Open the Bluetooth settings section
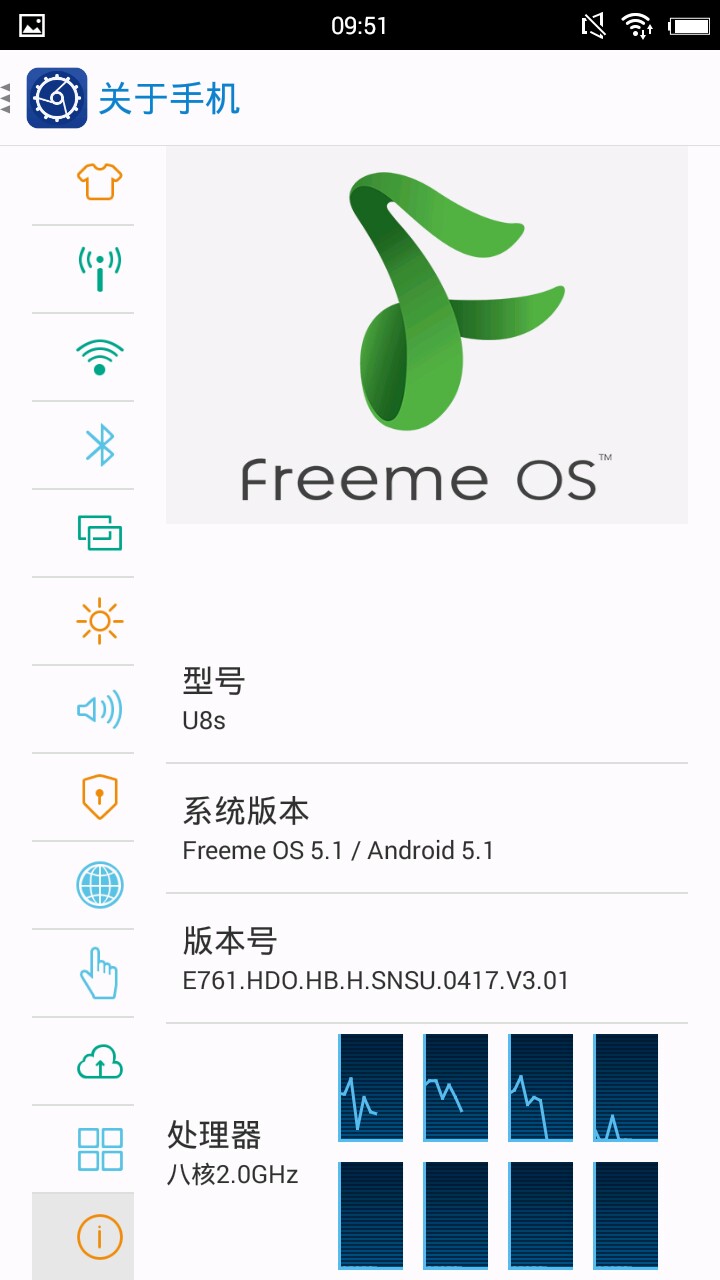 pyautogui.click(x=99, y=445)
